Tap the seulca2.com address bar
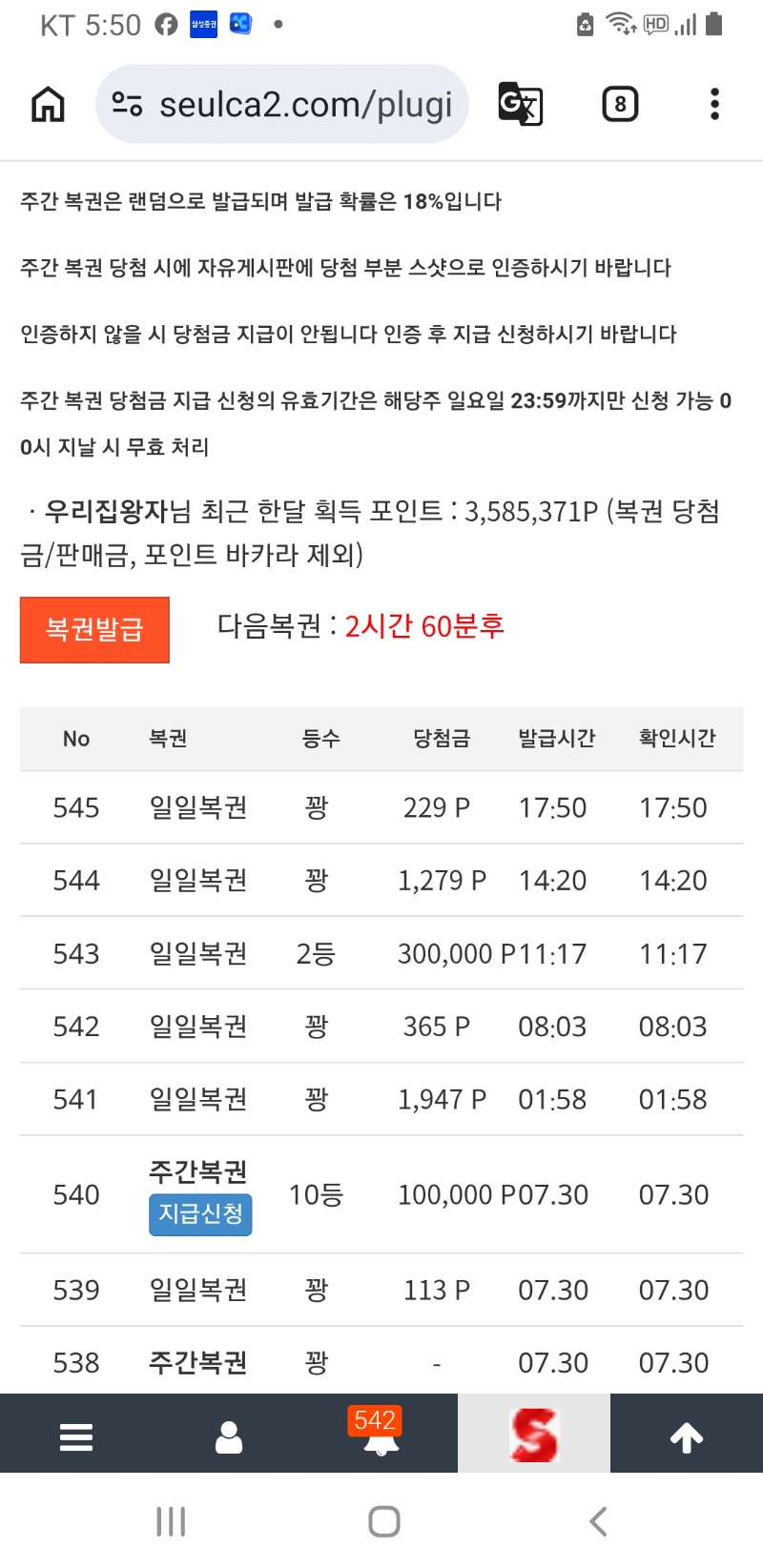This screenshot has width=763, height=1568. pos(282,104)
